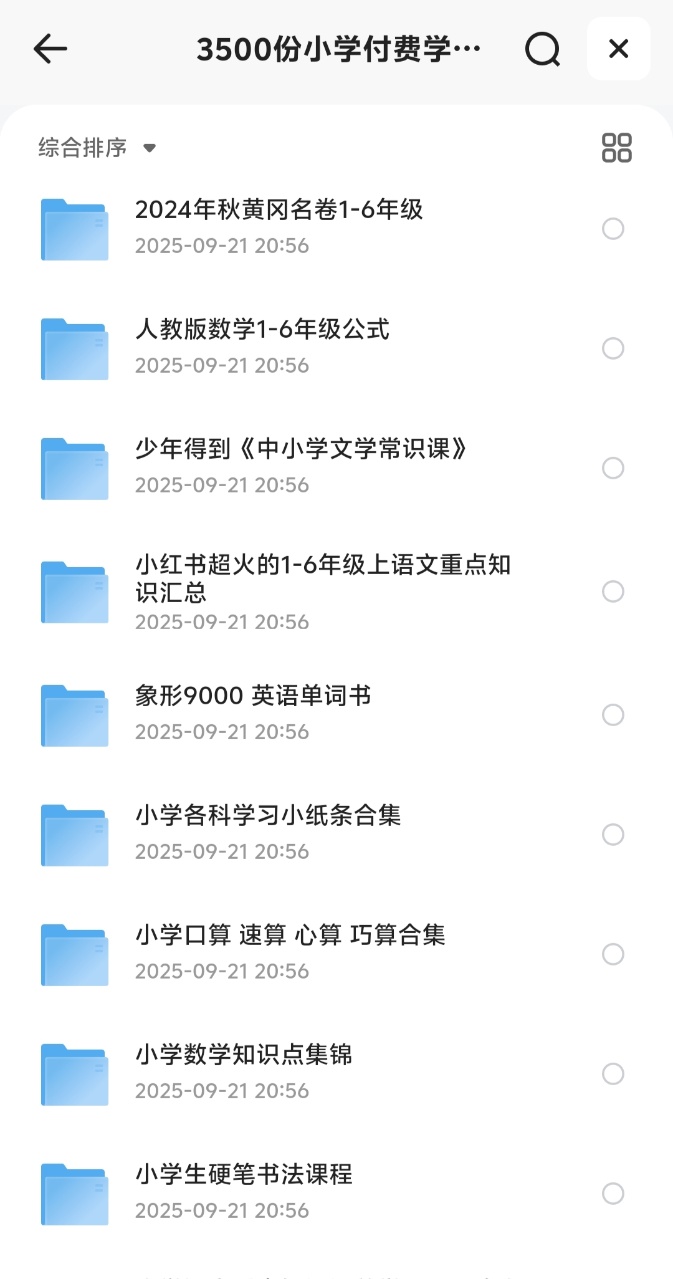This screenshot has width=673, height=1279.
Task: Go back using the arrow icon
Action: pyautogui.click(x=50, y=49)
